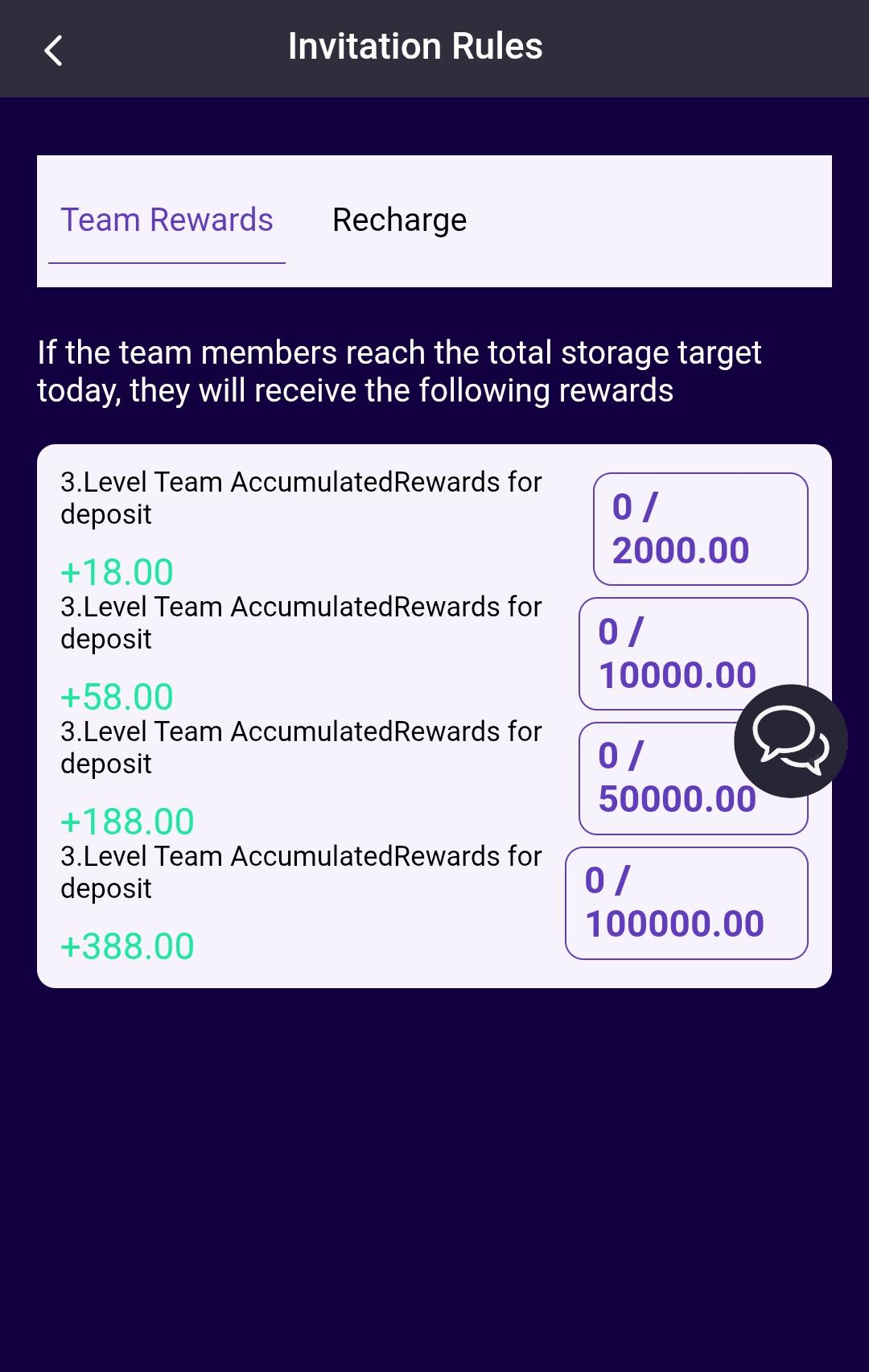
Task: Tap the chat icon overlapping the 50000 target box
Action: coord(791,742)
